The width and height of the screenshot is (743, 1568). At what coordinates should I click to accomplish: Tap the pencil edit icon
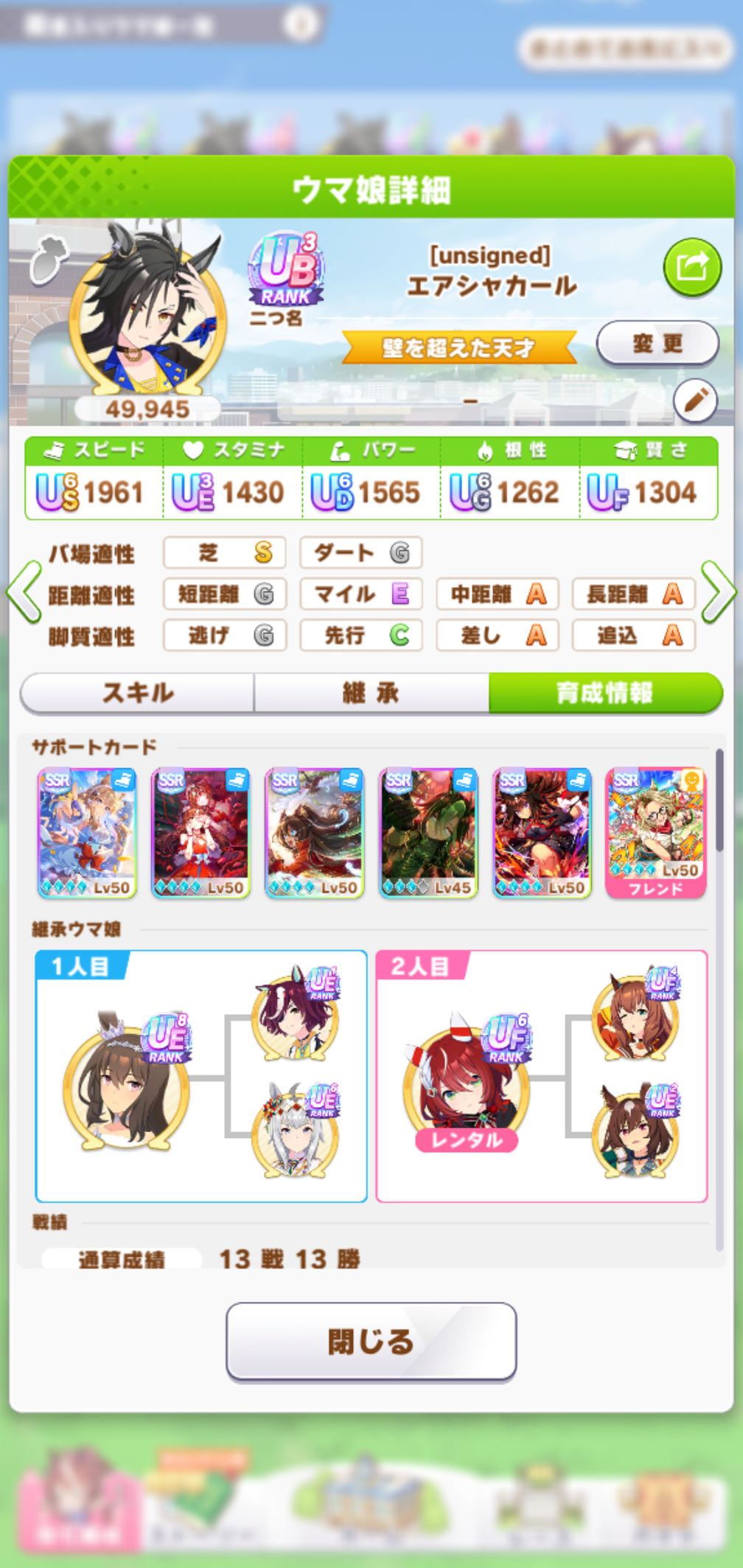coord(695,401)
